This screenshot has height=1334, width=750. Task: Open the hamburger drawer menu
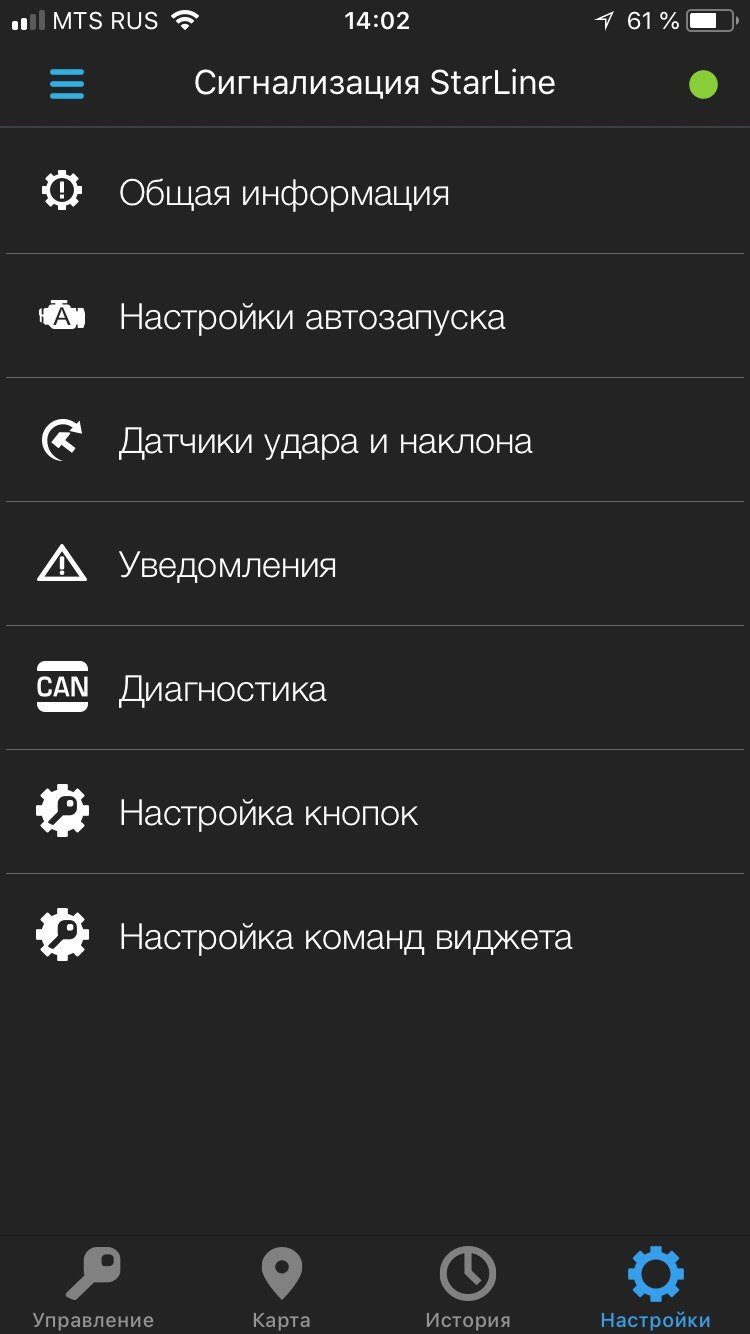pyautogui.click(x=67, y=84)
